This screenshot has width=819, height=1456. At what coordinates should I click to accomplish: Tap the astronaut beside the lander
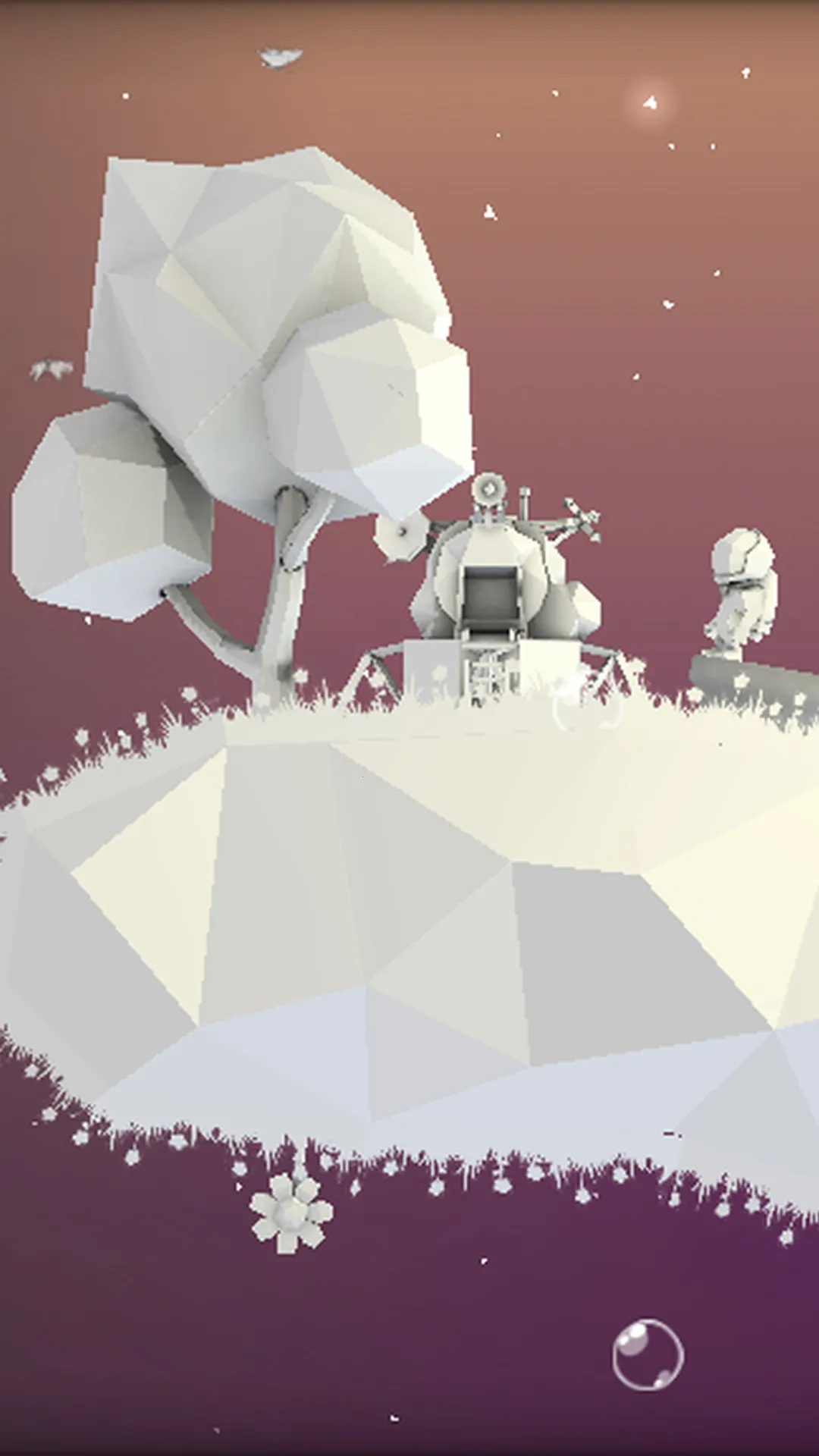click(739, 593)
